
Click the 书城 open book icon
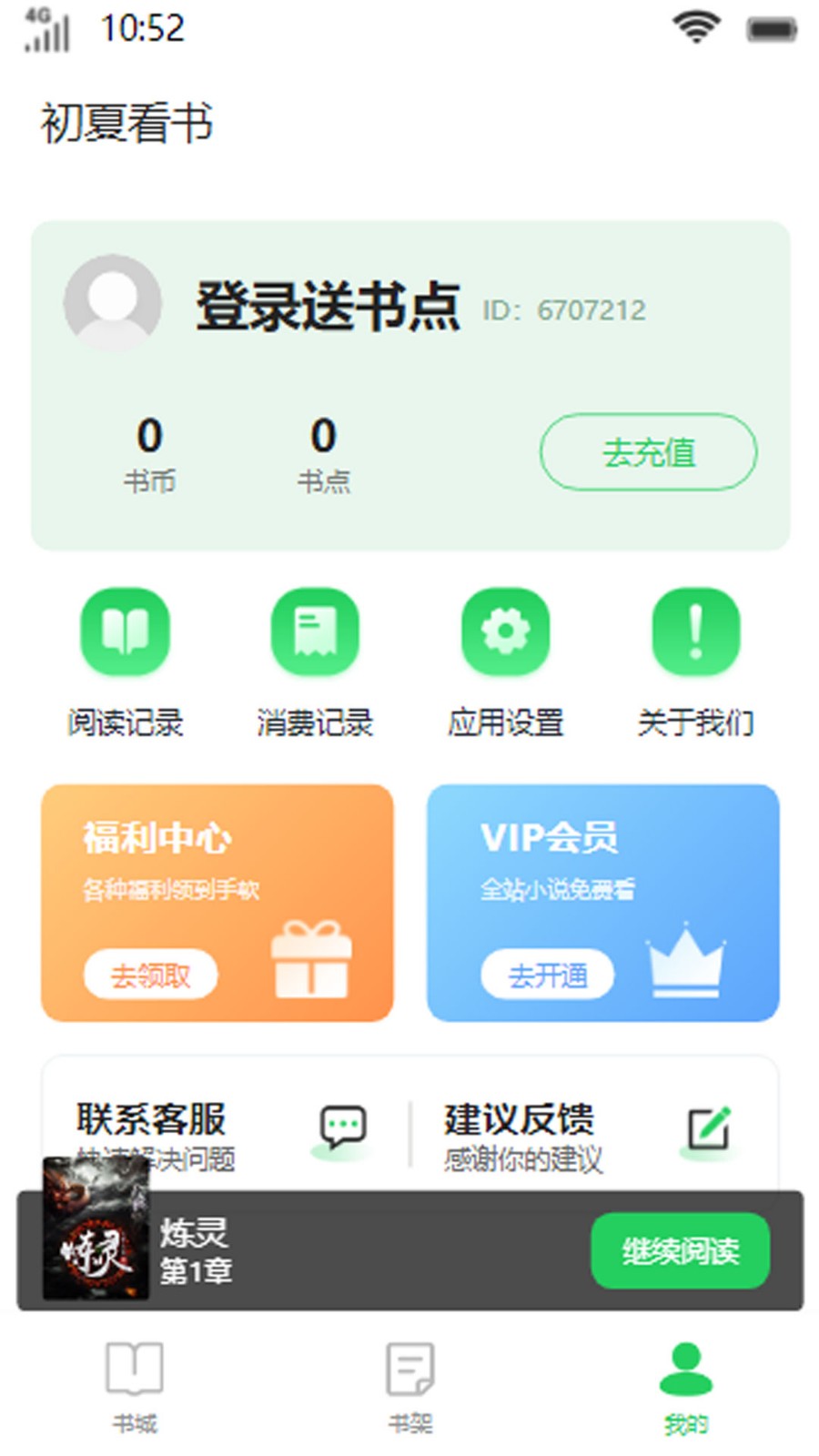tap(133, 1367)
